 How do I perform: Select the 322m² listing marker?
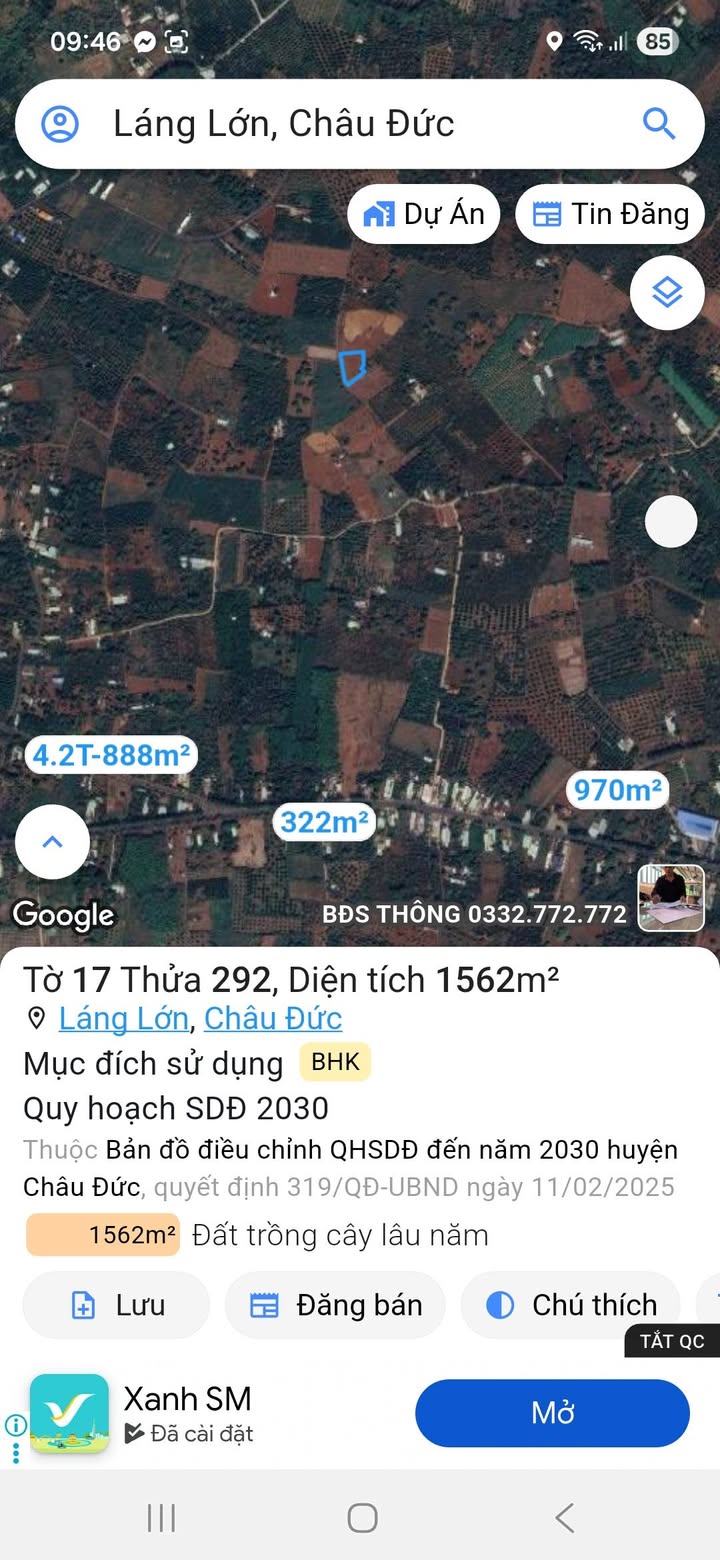pos(324,822)
